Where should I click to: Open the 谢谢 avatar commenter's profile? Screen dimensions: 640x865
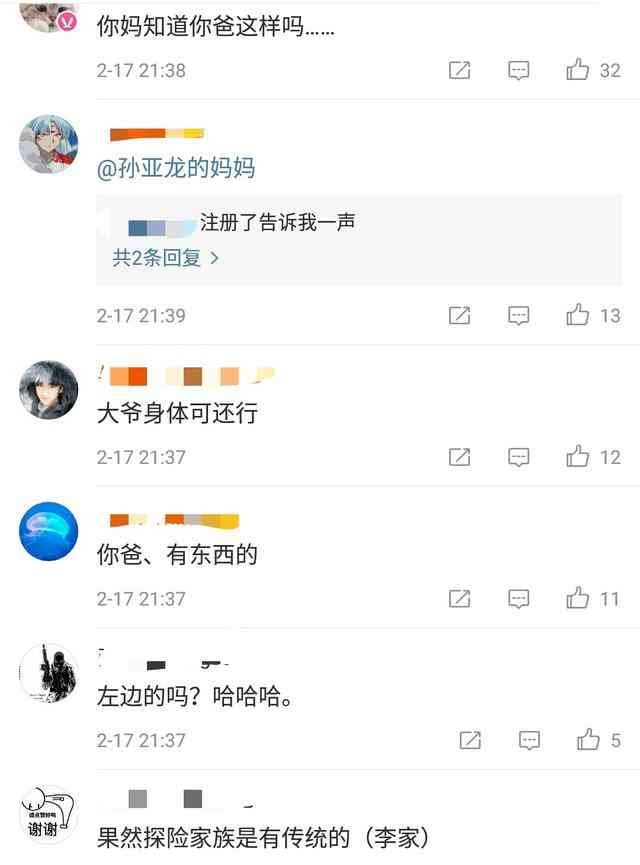(48, 814)
